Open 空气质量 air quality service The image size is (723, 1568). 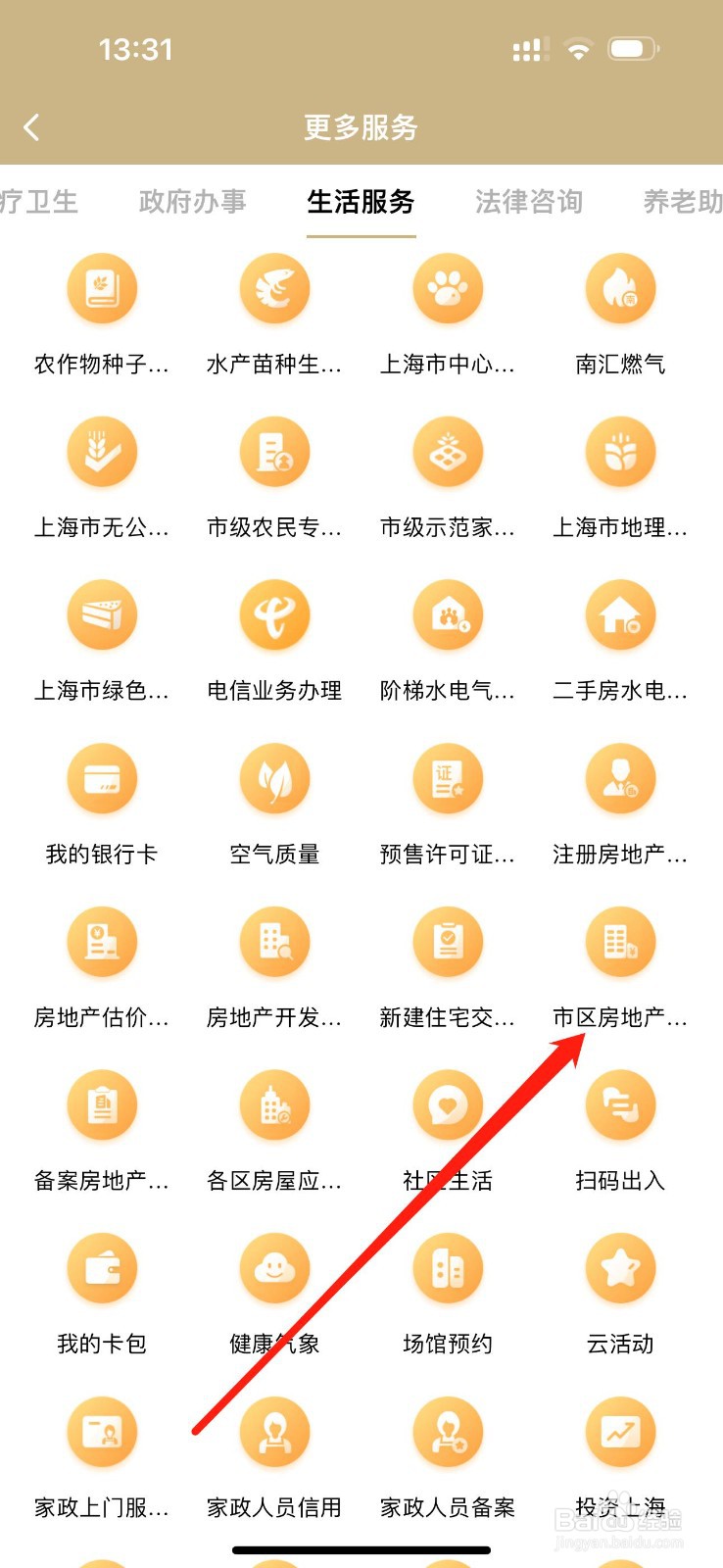coord(275,777)
